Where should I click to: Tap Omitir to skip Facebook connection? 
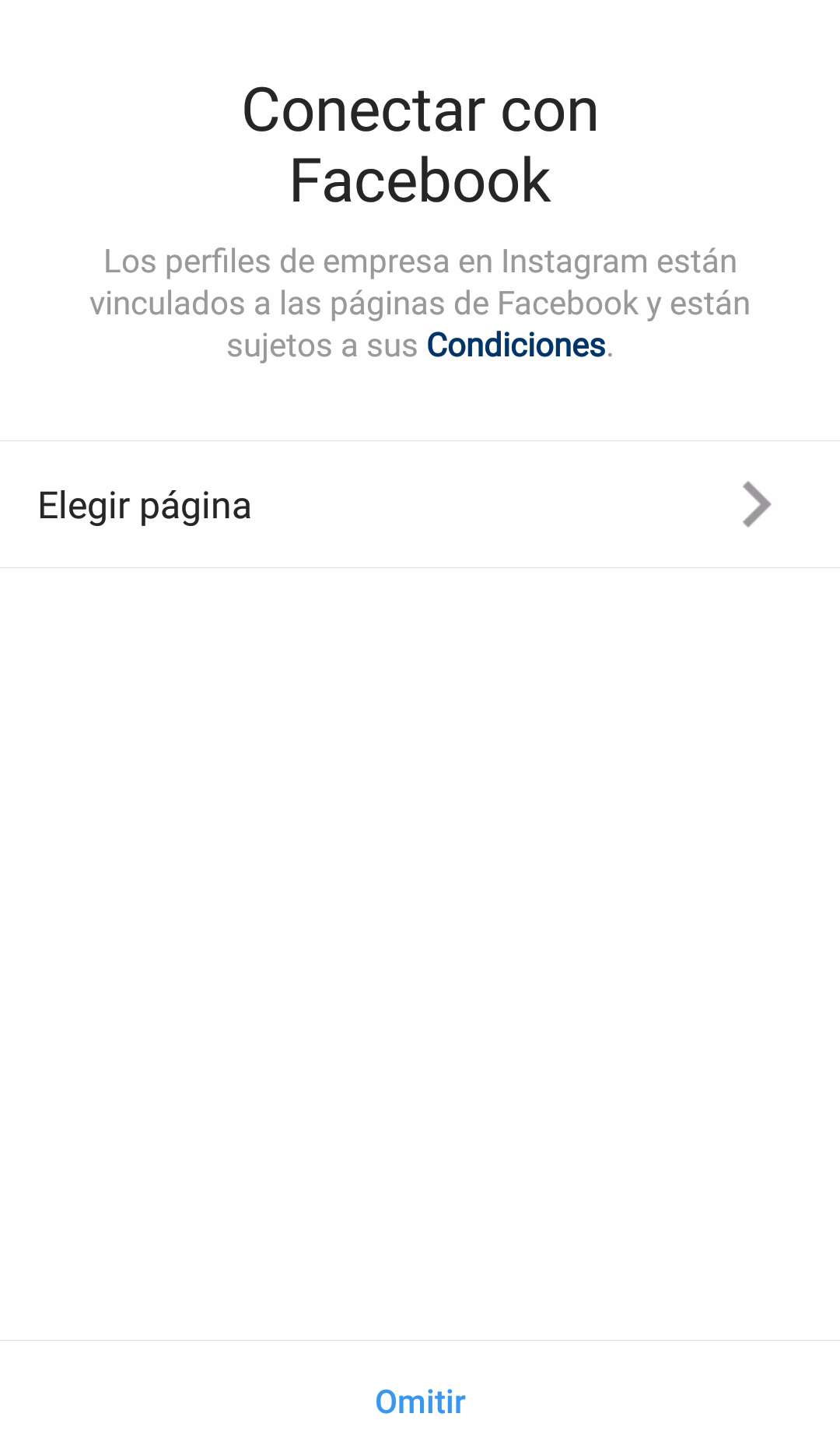(420, 1401)
